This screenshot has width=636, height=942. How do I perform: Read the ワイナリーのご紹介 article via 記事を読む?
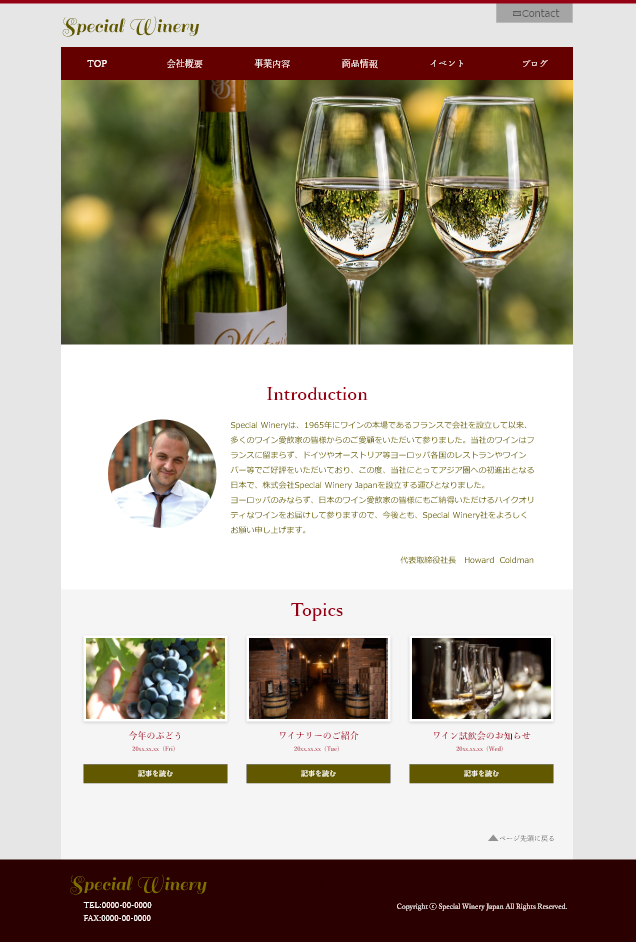(x=318, y=774)
